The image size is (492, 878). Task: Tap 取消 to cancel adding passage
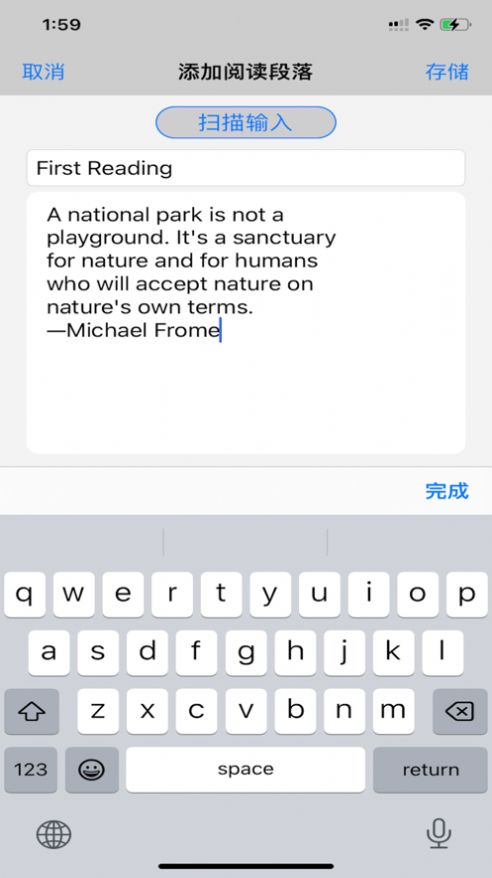43,72
